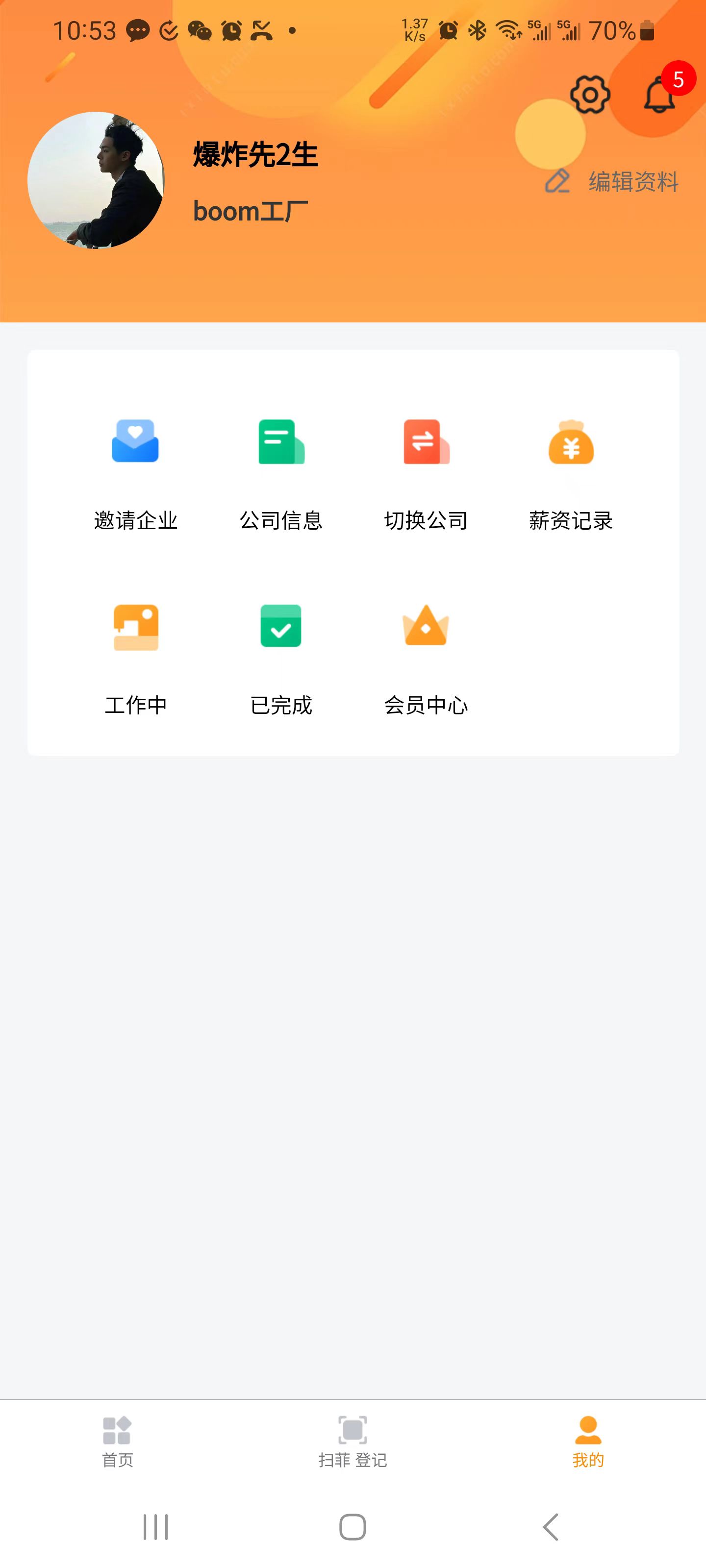The width and height of the screenshot is (706, 1568).
Task: Open the settings gear icon
Action: pyautogui.click(x=589, y=95)
